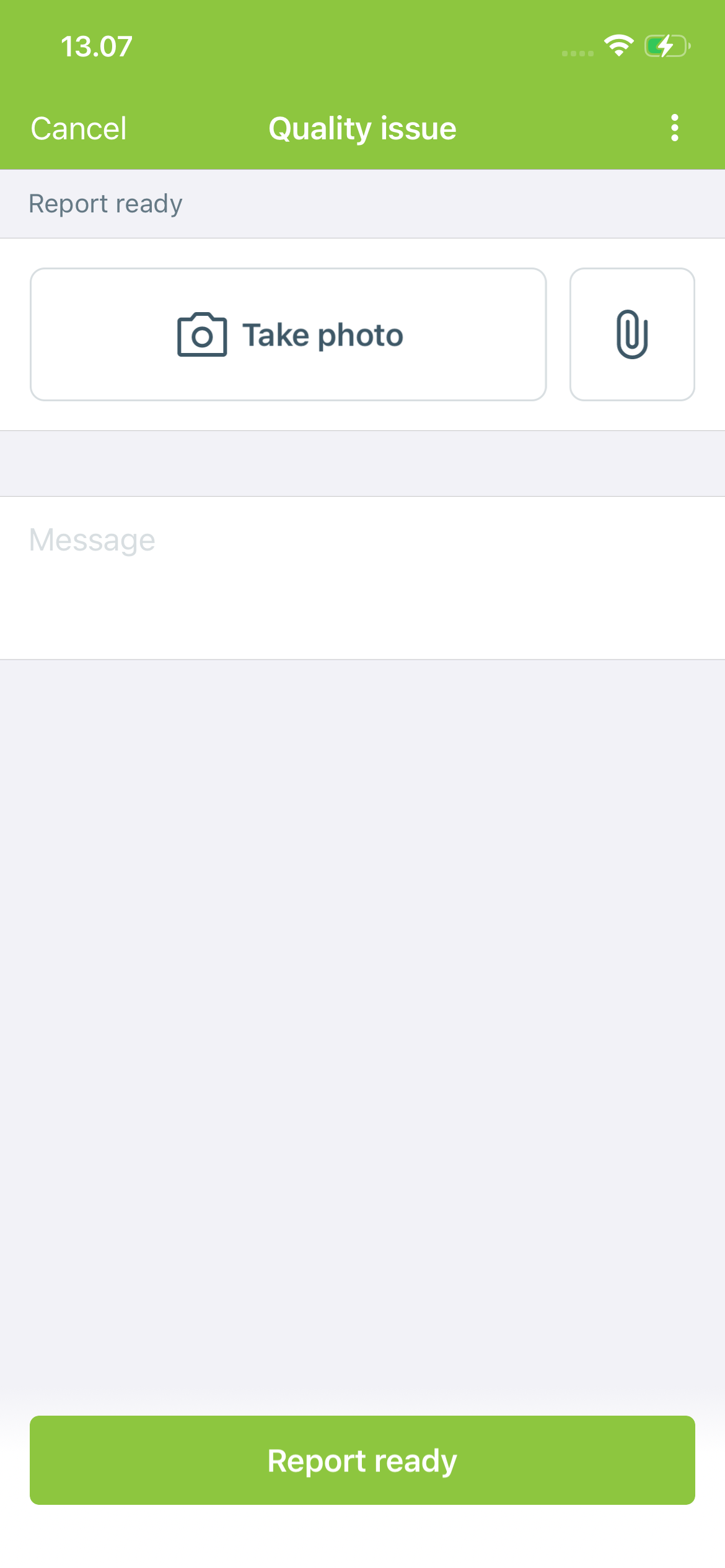Tap the paperclip attachment button
This screenshot has width=725, height=1568.
[x=632, y=334]
